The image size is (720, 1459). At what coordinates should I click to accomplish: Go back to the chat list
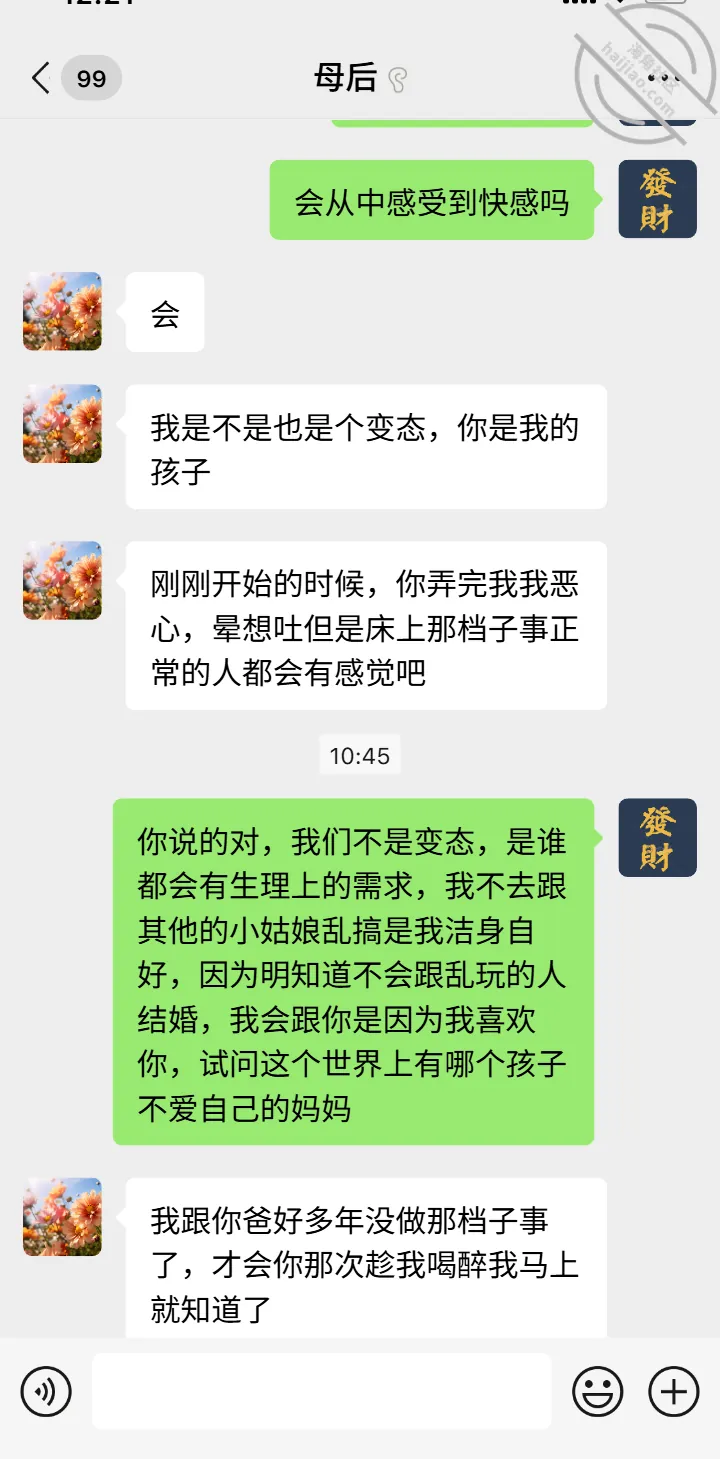coord(41,78)
